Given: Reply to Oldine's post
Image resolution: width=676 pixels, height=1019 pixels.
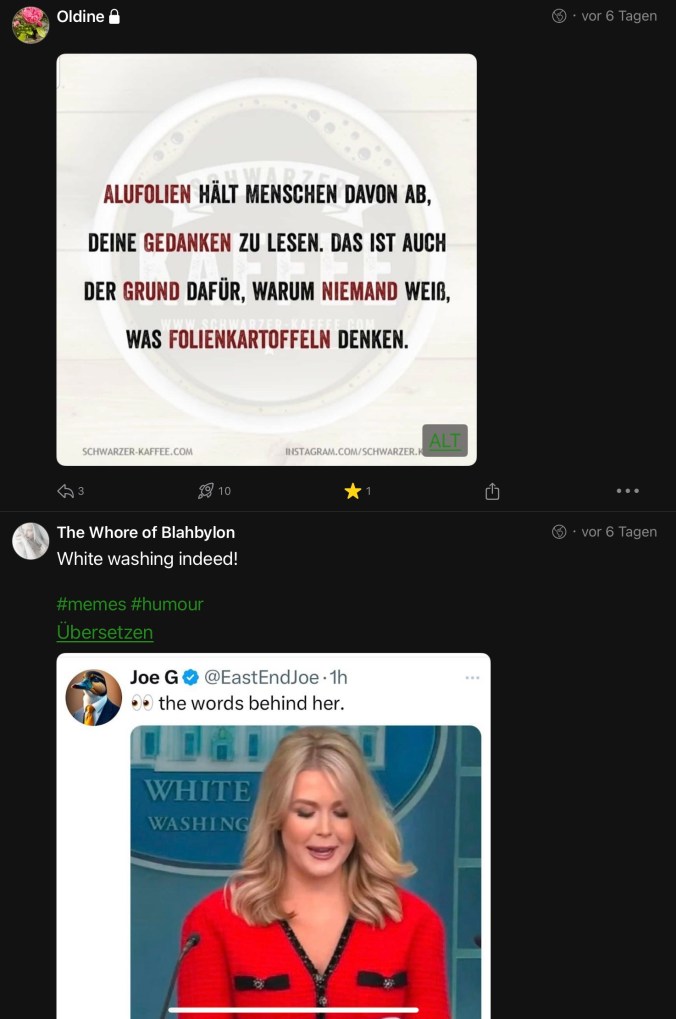Looking at the screenshot, I should point(68,491).
